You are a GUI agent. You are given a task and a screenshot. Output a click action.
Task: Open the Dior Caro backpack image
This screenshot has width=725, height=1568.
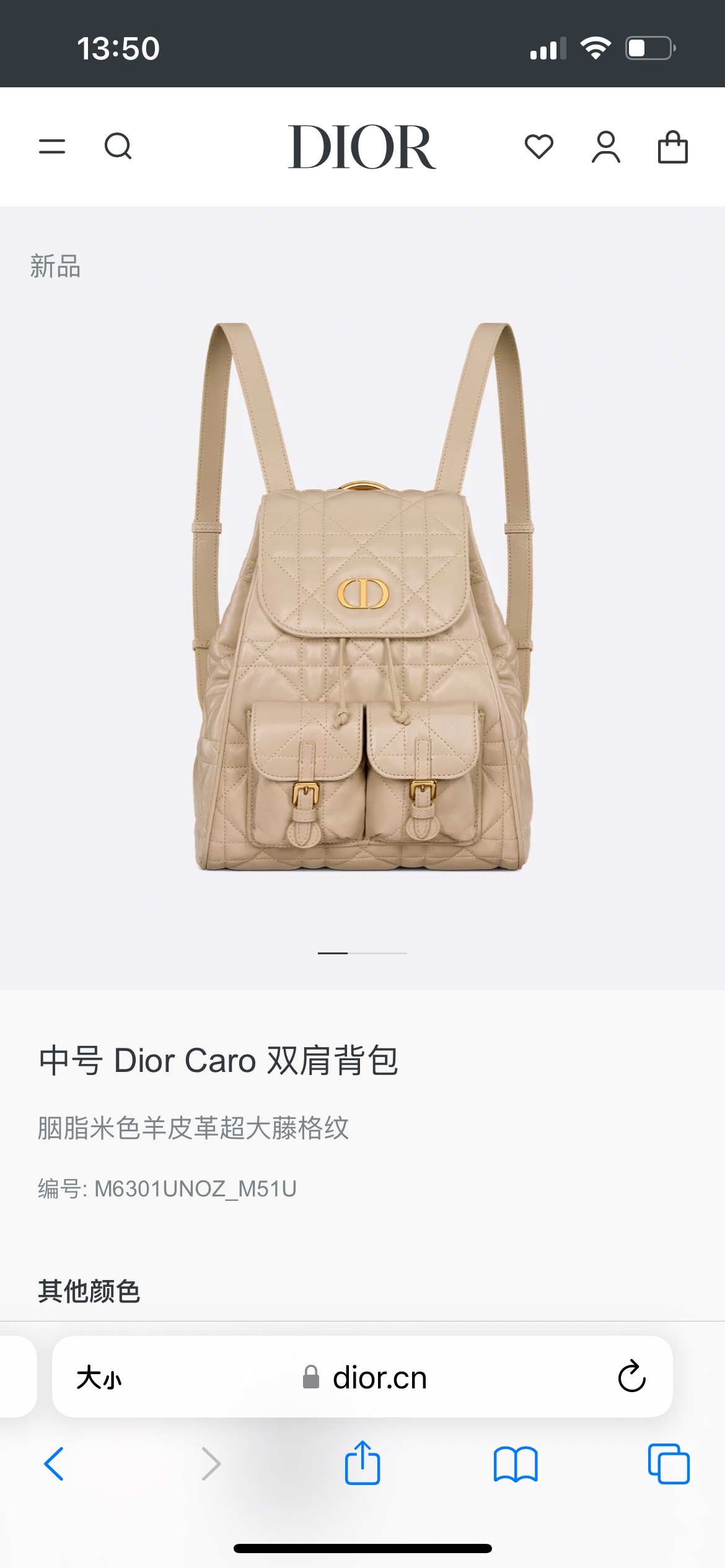(x=362, y=596)
